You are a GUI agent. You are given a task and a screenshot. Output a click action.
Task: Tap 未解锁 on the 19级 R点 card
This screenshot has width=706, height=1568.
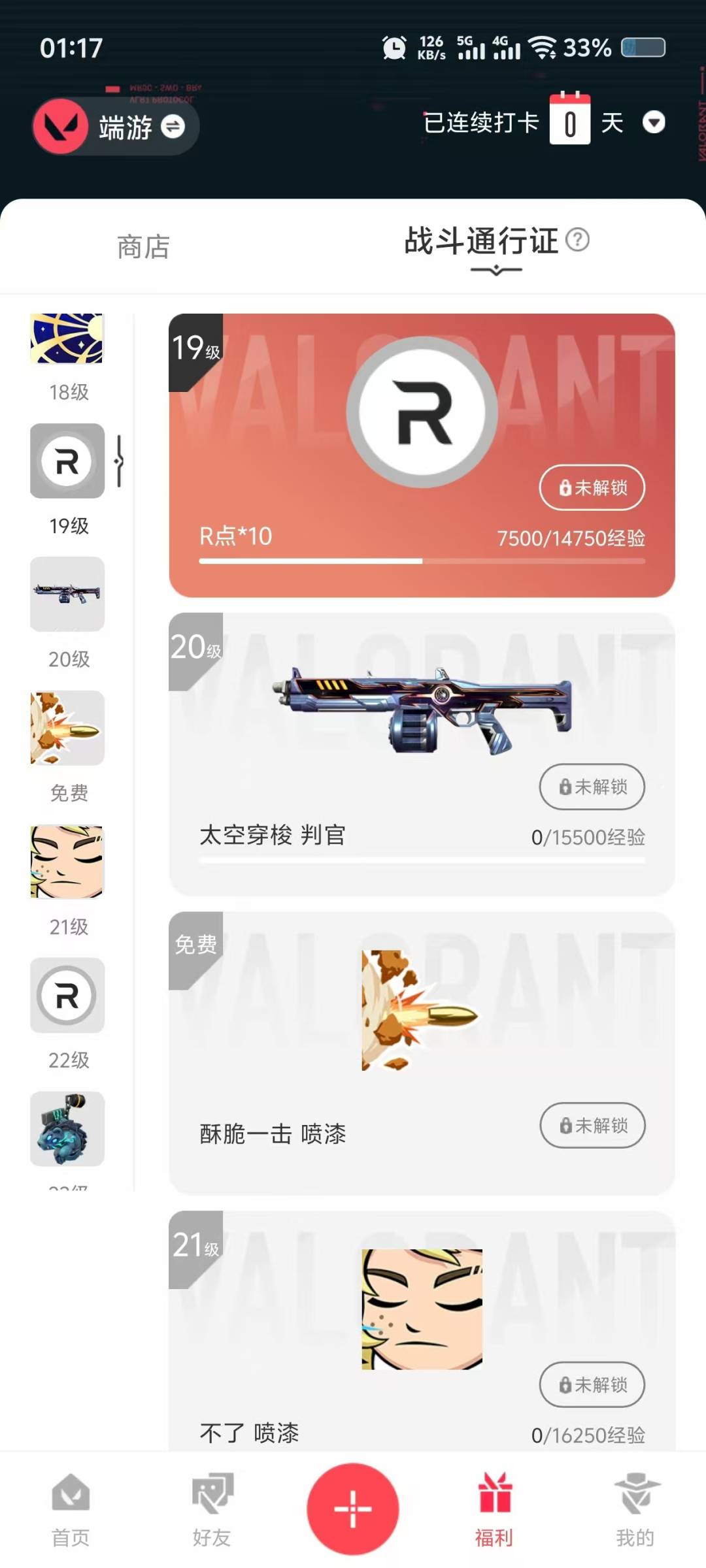pos(592,487)
